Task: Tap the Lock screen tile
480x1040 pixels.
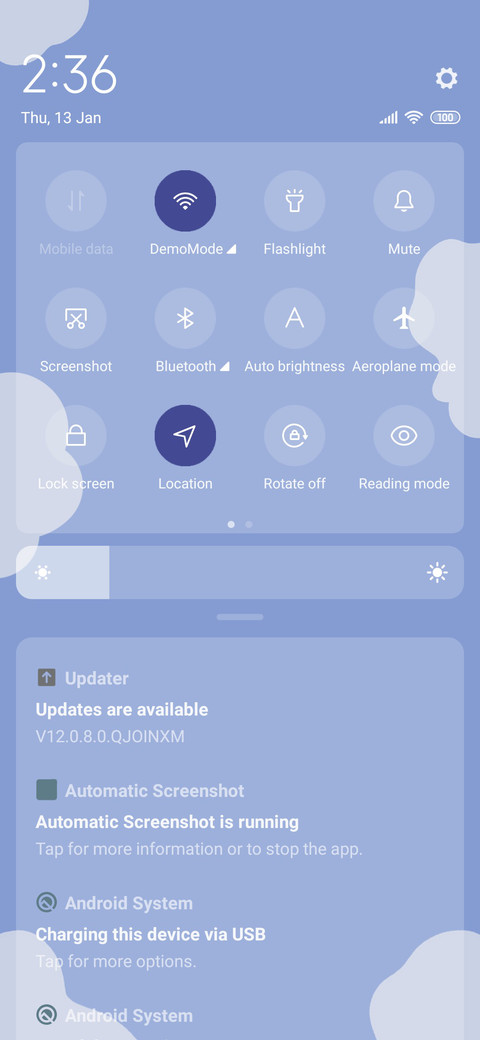Action: 76,436
